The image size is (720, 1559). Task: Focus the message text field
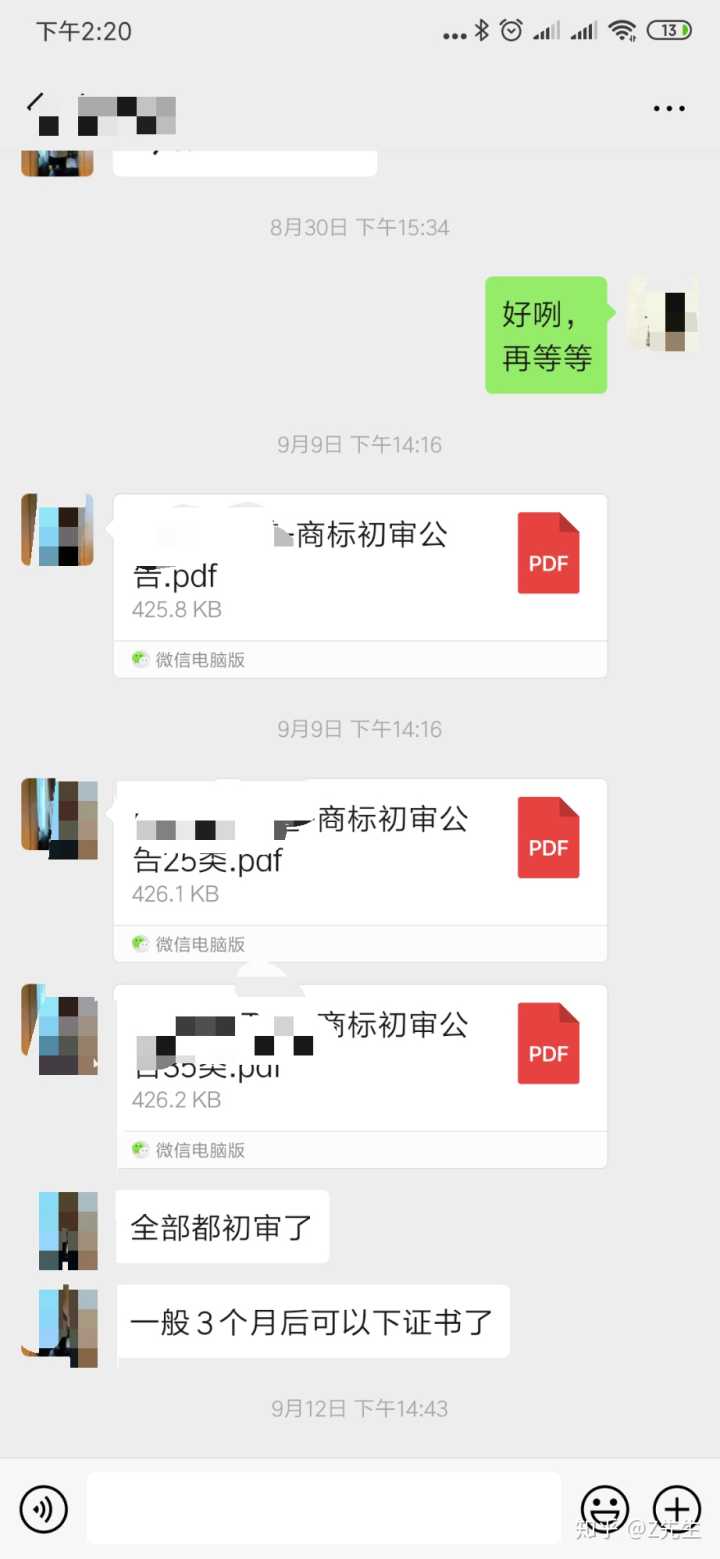pos(323,1508)
